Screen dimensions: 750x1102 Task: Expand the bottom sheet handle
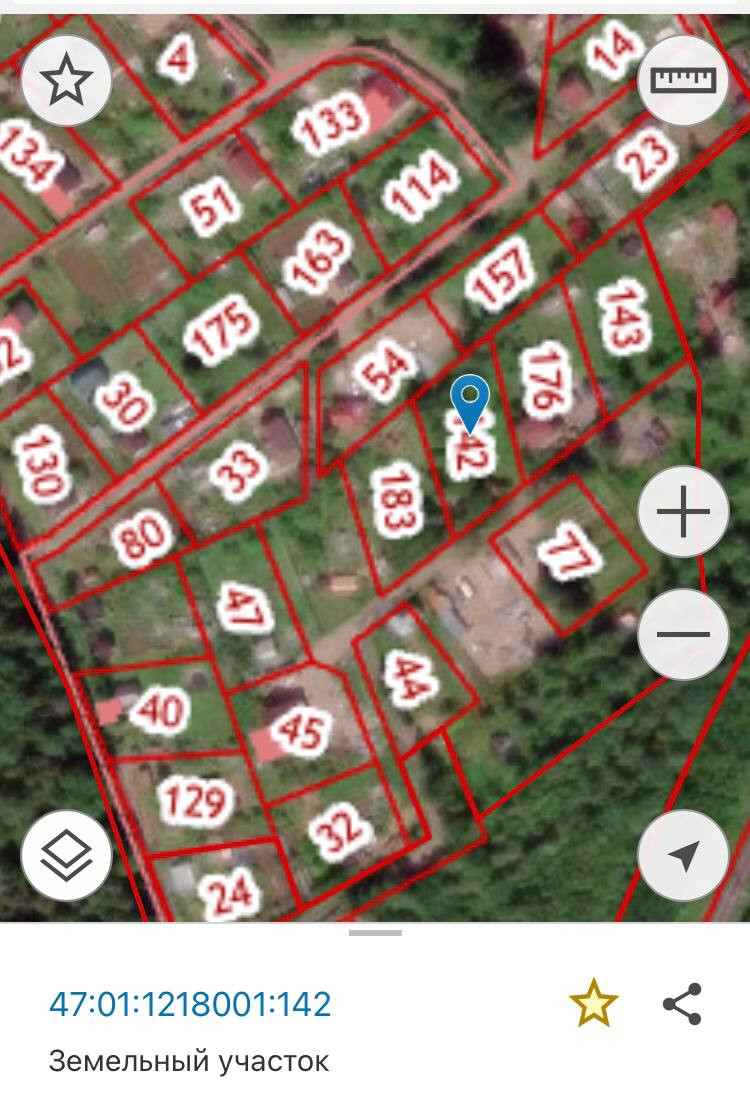[375, 933]
